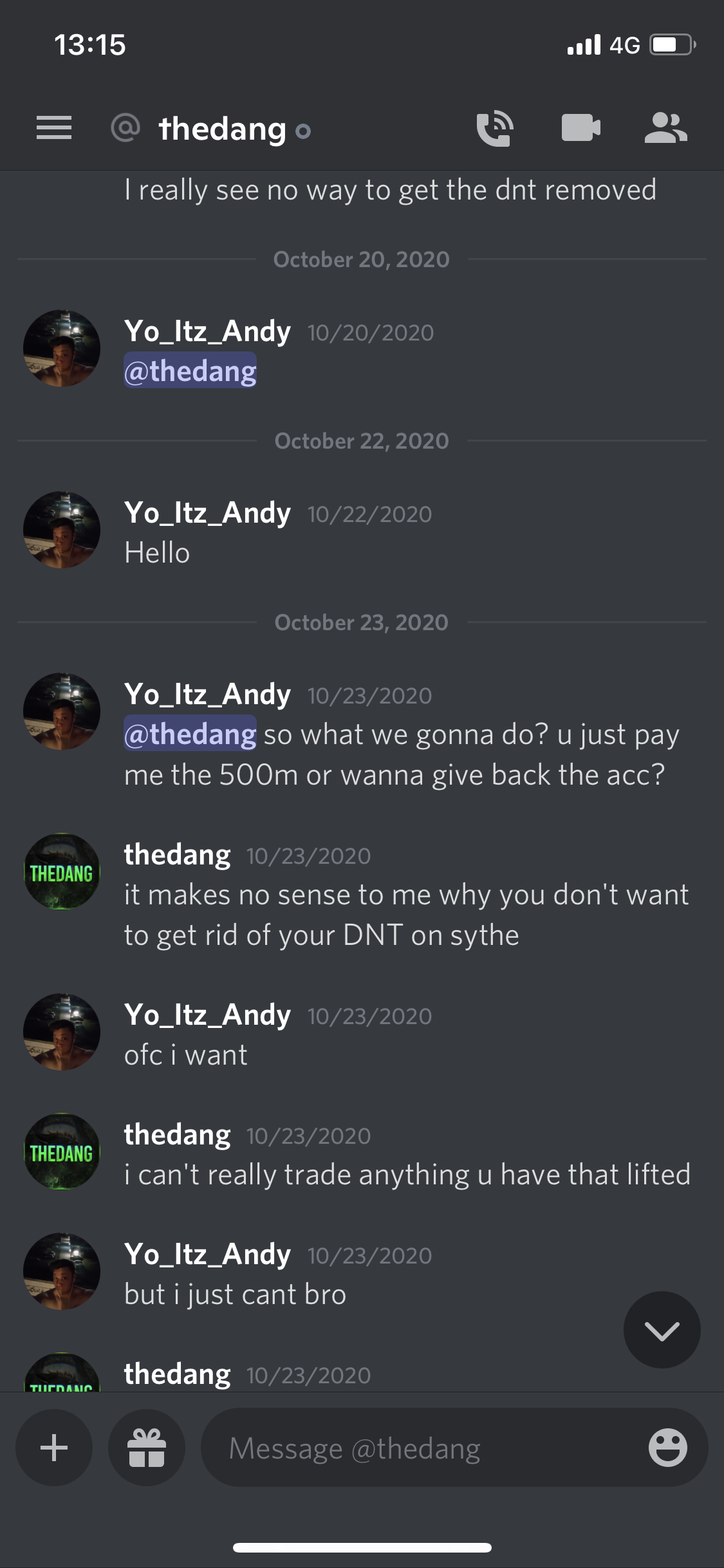
Task: Tap the thedang title in the header
Action: coord(223,129)
